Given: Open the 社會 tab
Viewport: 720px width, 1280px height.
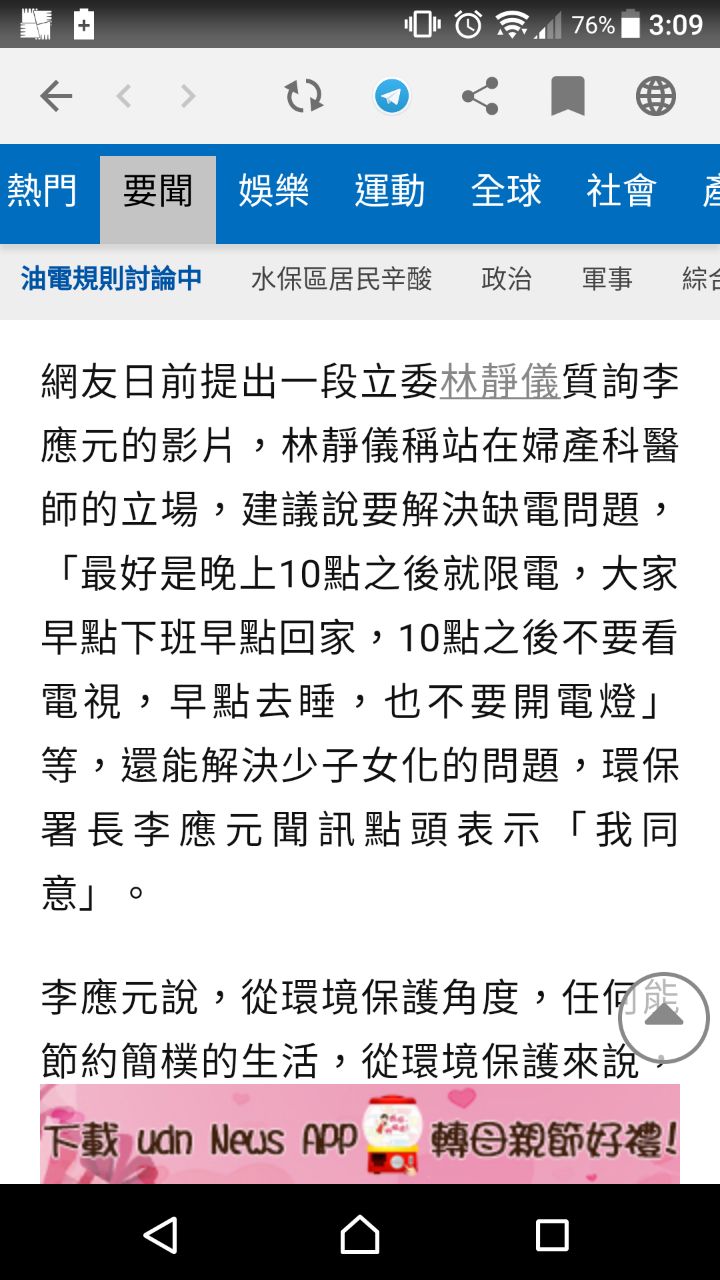Looking at the screenshot, I should (x=621, y=191).
